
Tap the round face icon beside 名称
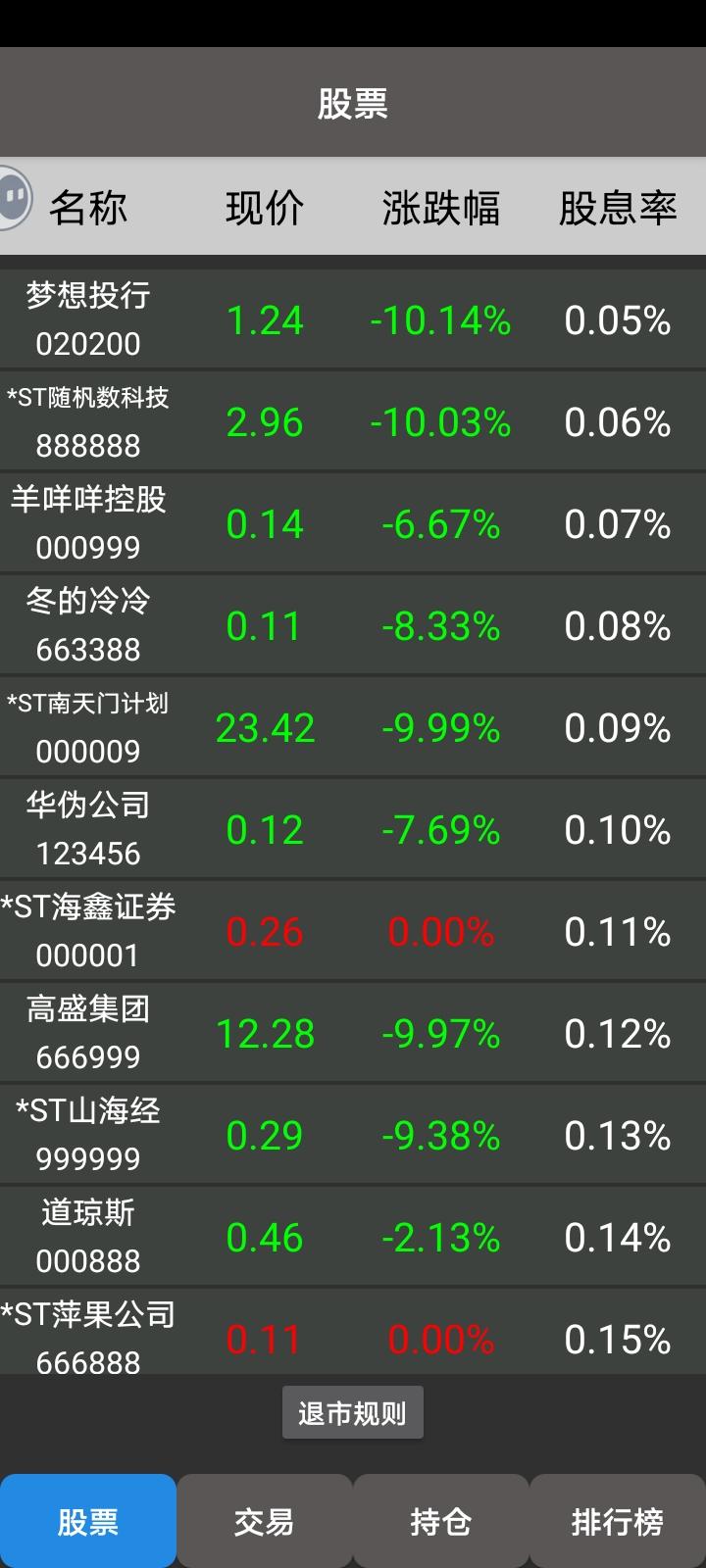[14, 199]
